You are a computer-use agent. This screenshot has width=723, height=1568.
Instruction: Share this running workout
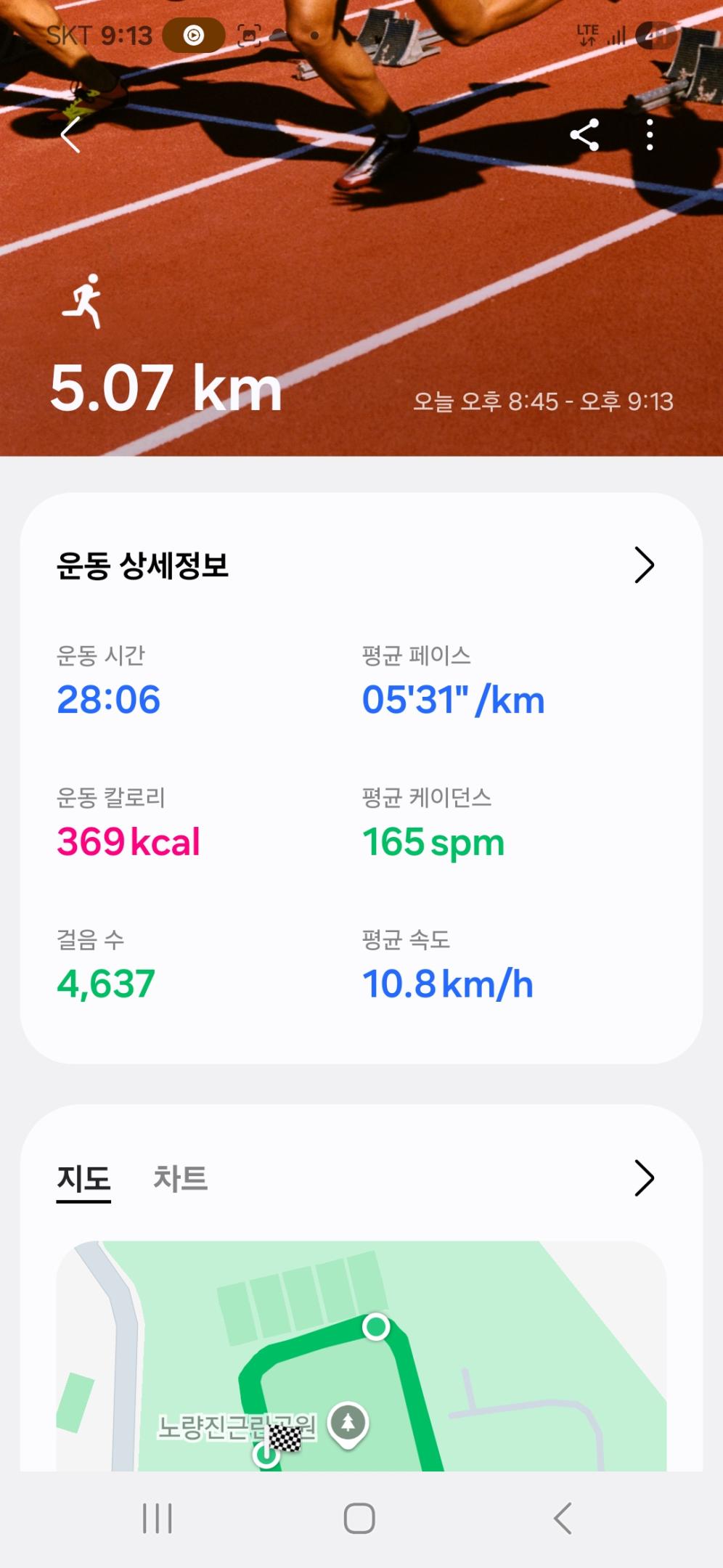pyautogui.click(x=584, y=135)
